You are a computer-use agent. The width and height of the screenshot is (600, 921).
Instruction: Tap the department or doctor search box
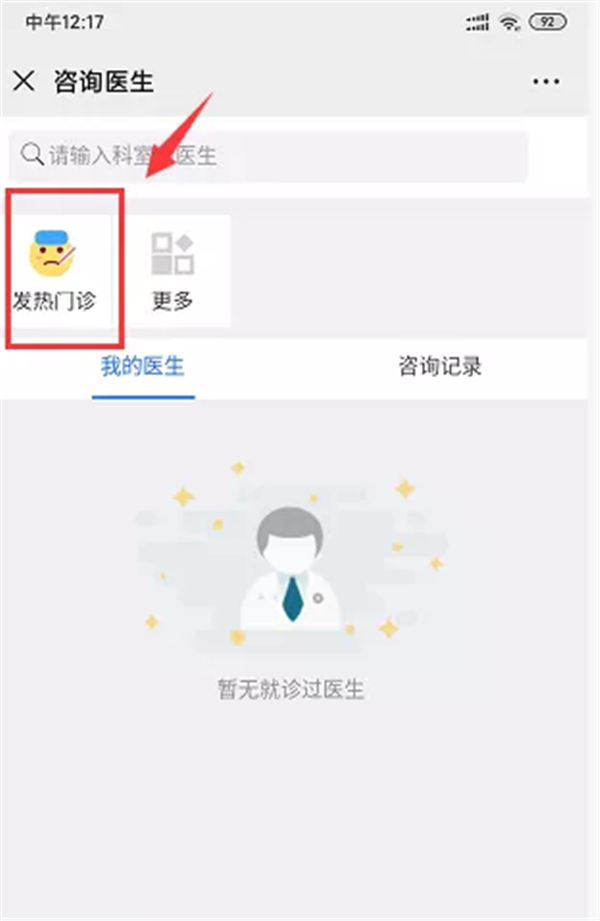point(268,155)
